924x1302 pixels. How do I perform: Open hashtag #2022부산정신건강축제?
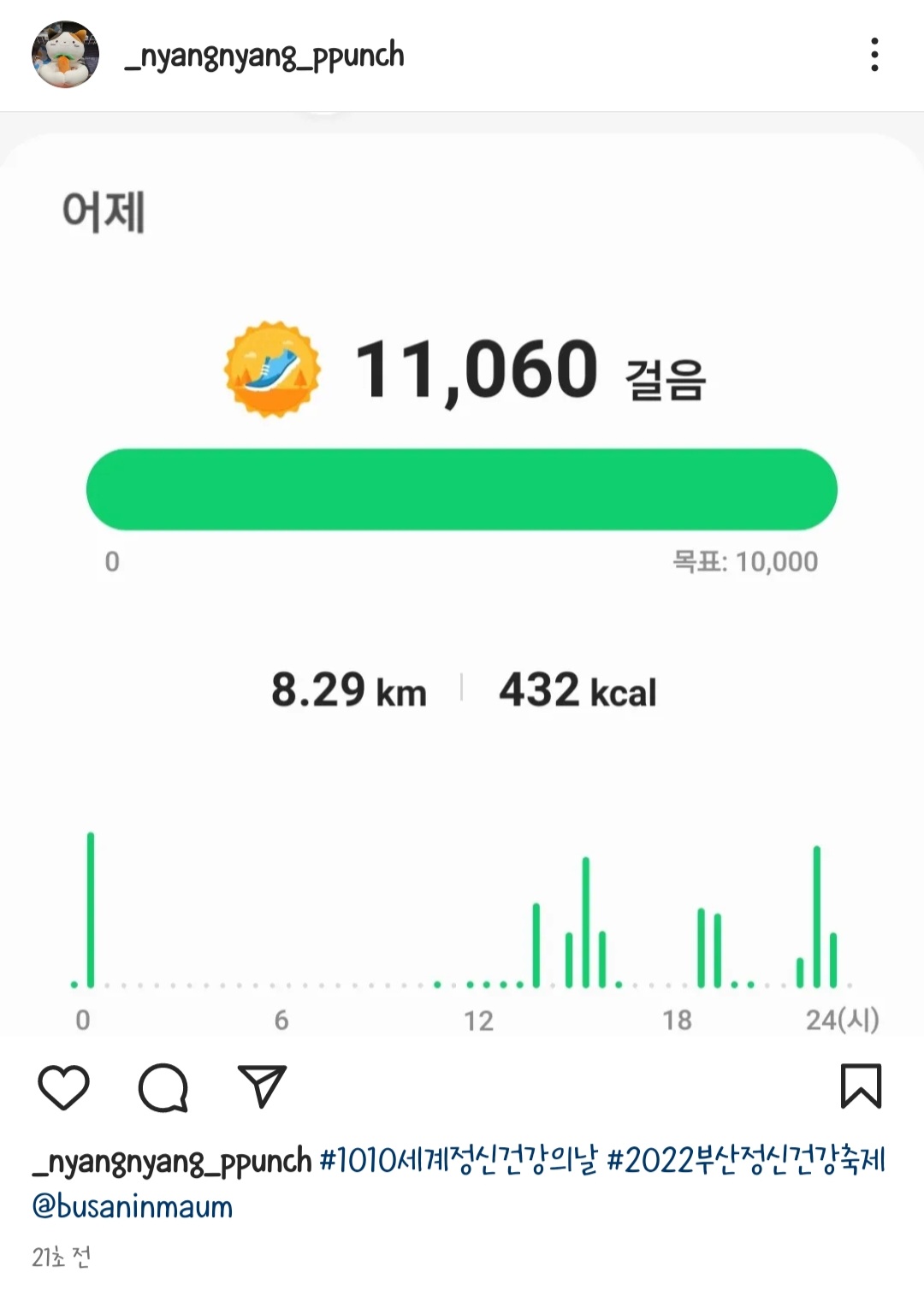pyautogui.click(x=746, y=1161)
